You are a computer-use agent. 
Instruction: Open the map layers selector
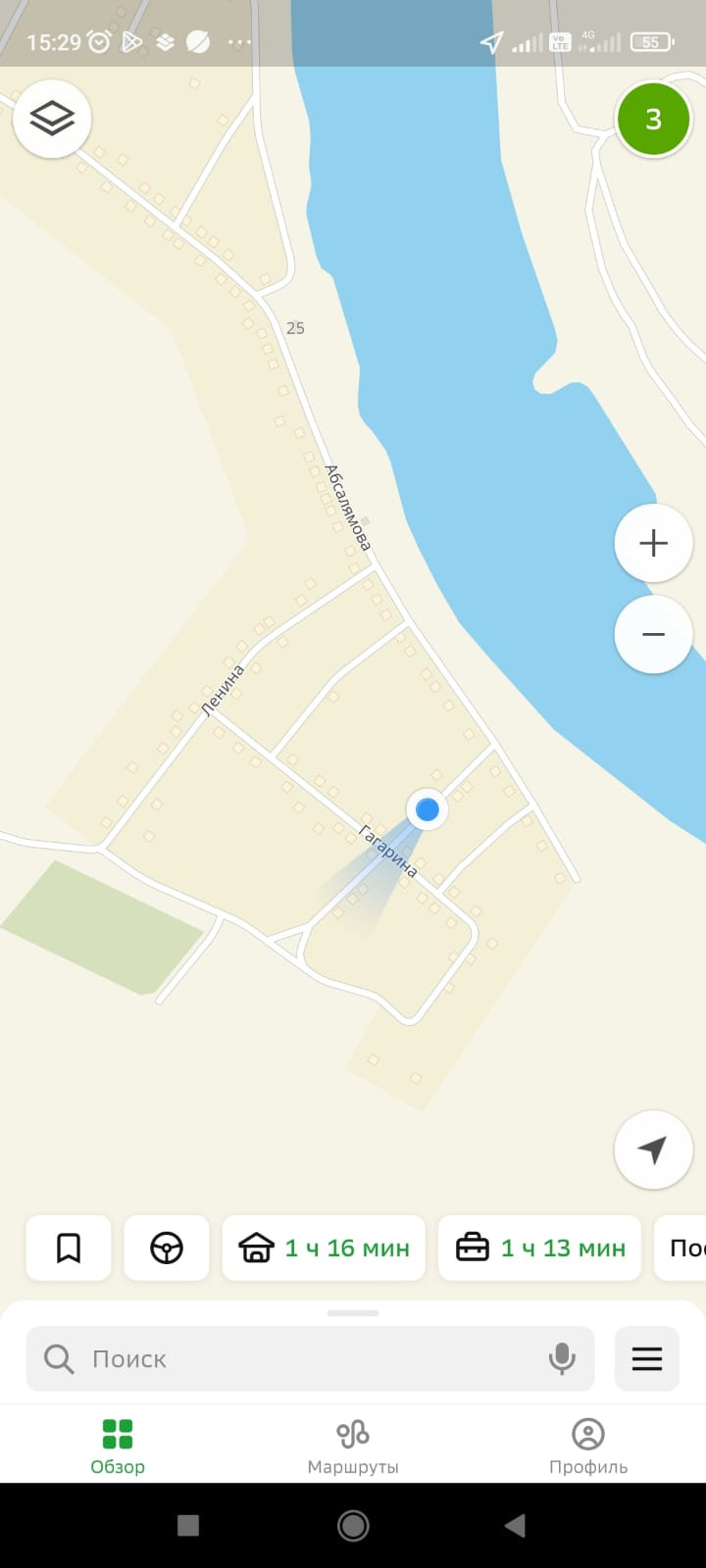pyautogui.click(x=52, y=119)
